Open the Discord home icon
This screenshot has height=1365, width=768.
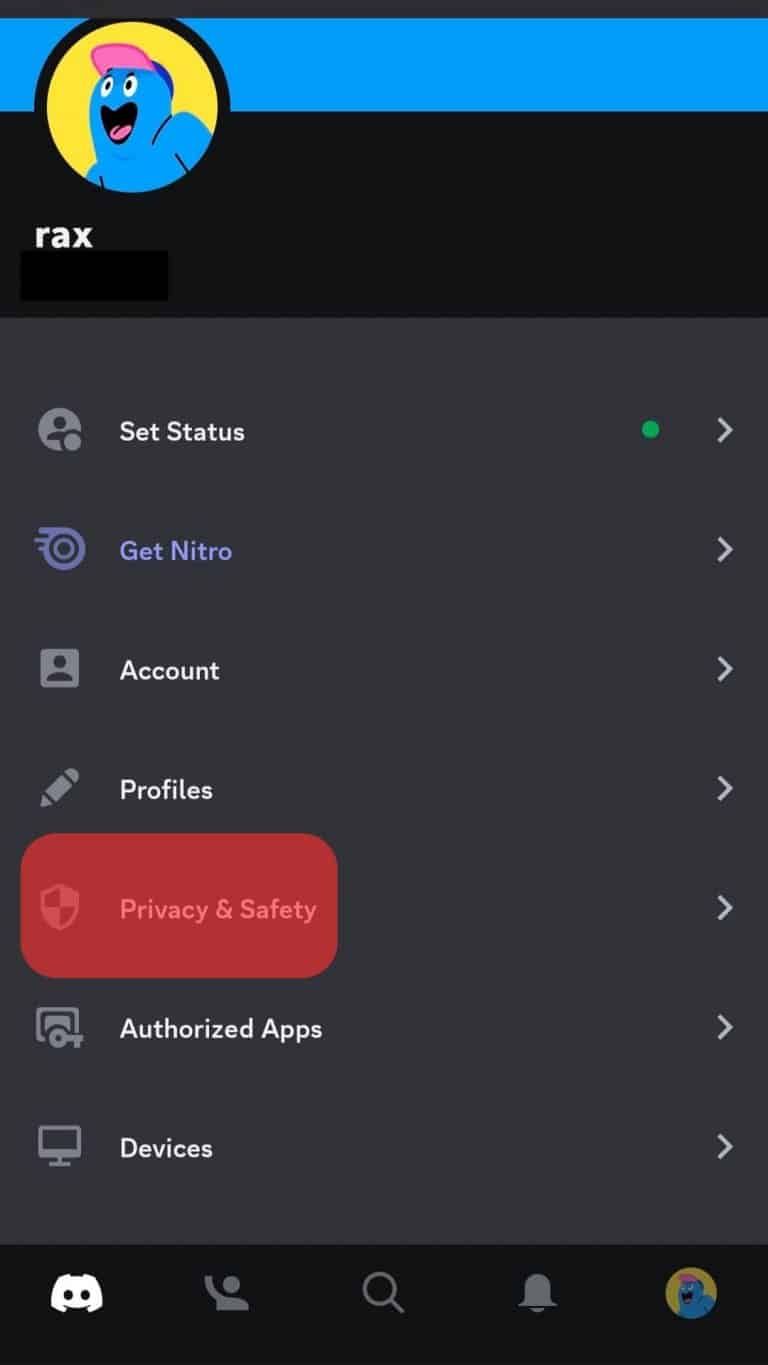(77, 1293)
